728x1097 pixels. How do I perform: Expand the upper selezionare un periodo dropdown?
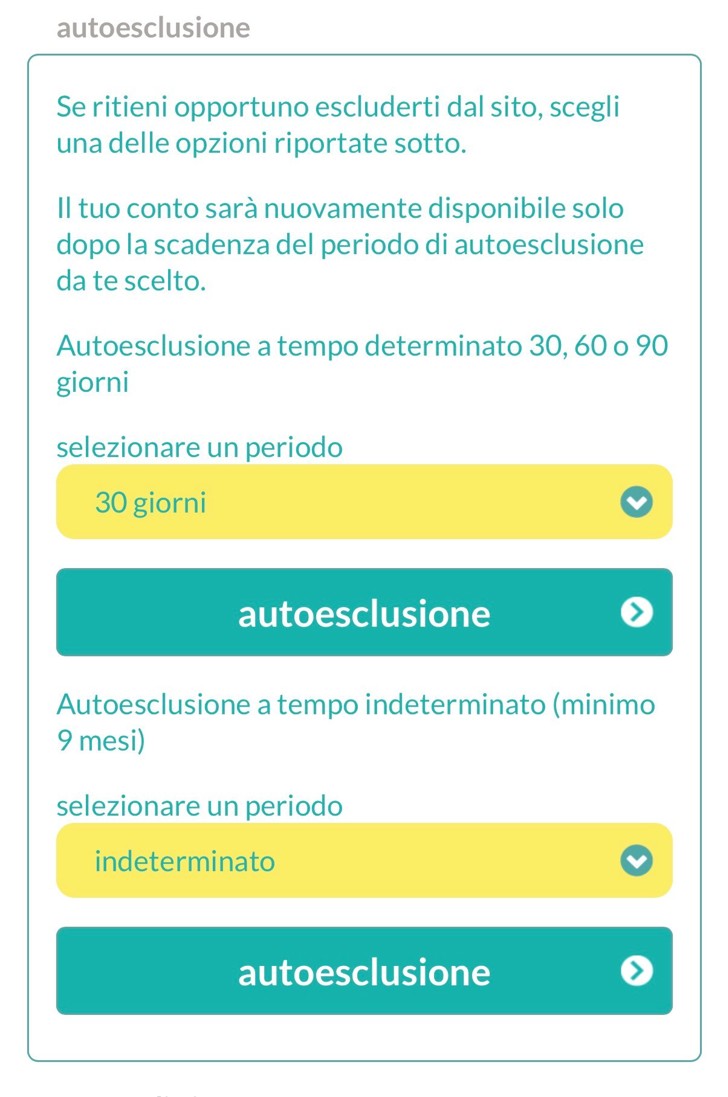click(364, 502)
